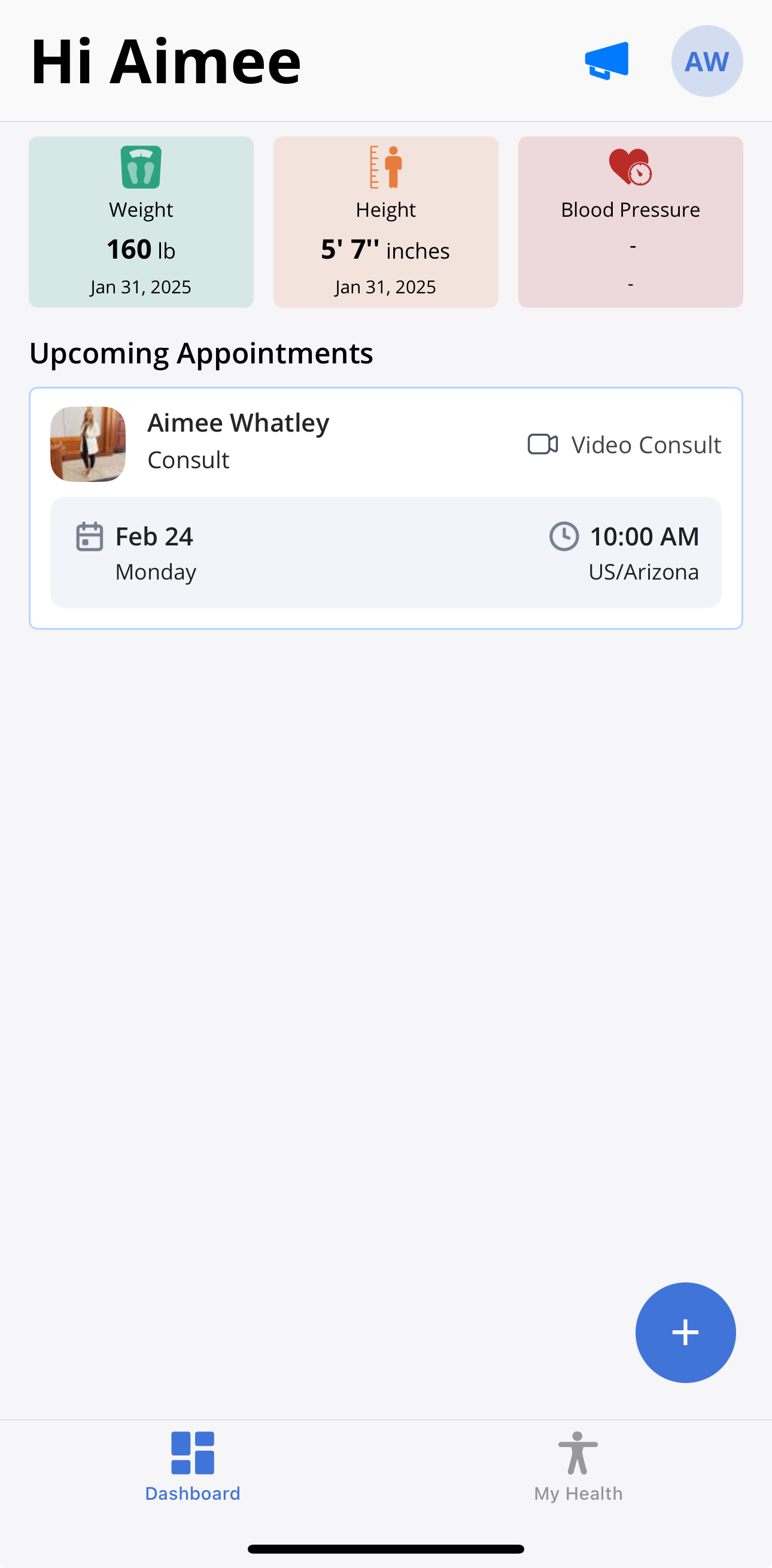Image resolution: width=772 pixels, height=1568 pixels.
Task: Tap the blue plus button
Action: click(686, 1333)
